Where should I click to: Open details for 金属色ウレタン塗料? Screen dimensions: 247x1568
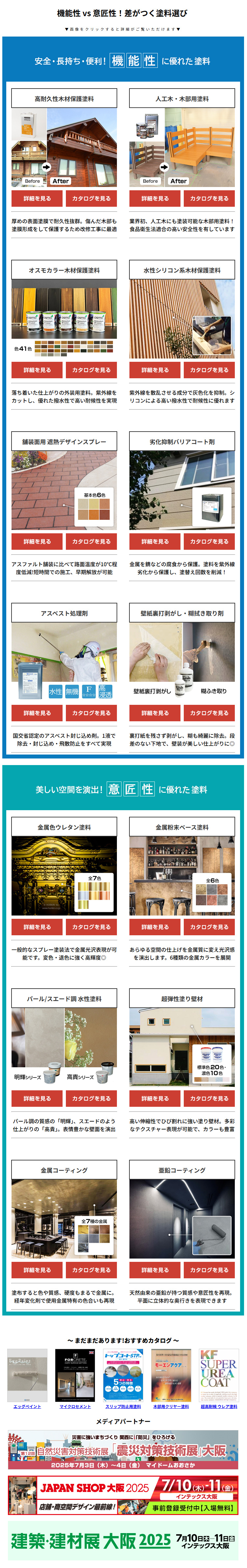[37, 927]
